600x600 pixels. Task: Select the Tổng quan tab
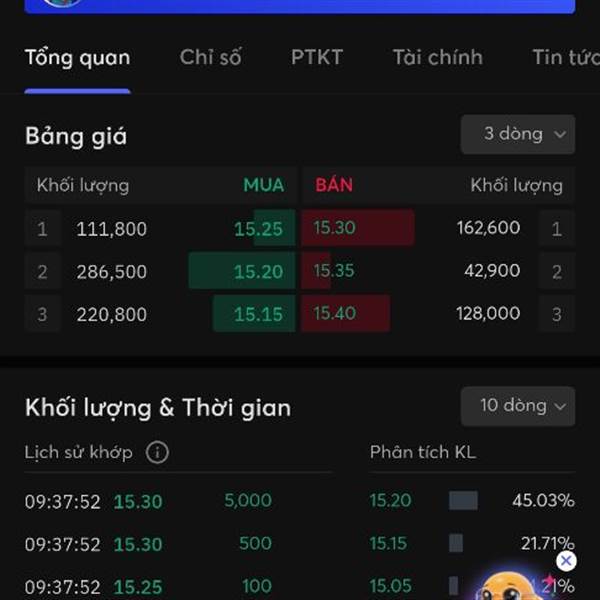tap(77, 57)
